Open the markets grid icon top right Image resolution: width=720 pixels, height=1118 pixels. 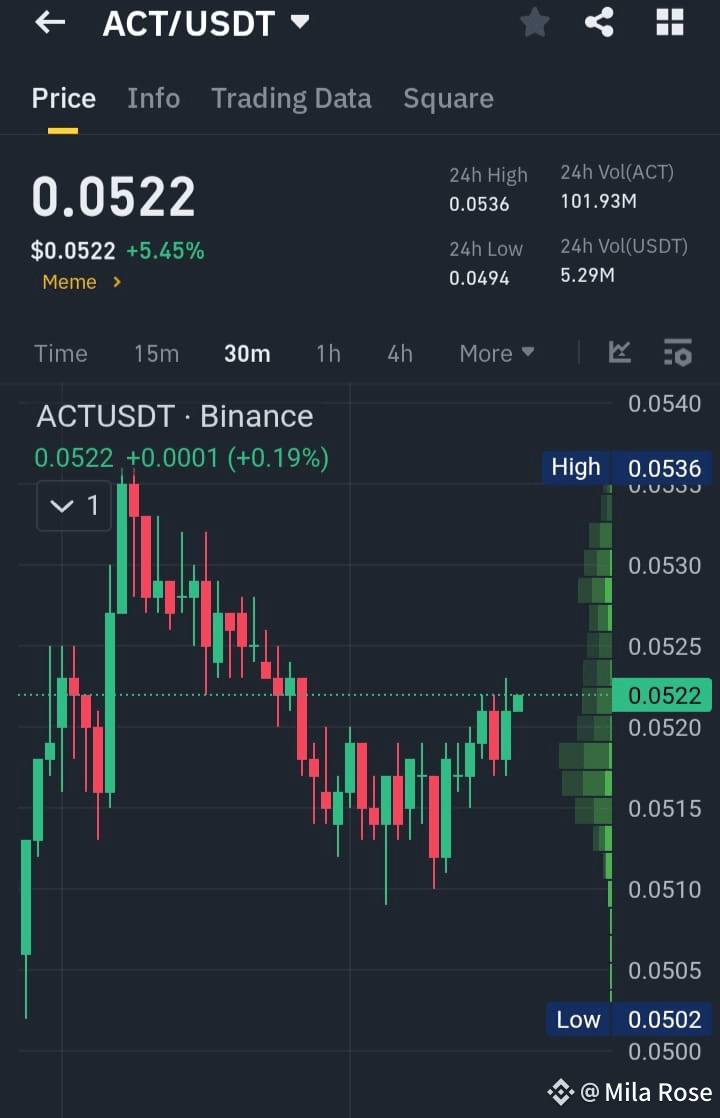[x=668, y=23]
